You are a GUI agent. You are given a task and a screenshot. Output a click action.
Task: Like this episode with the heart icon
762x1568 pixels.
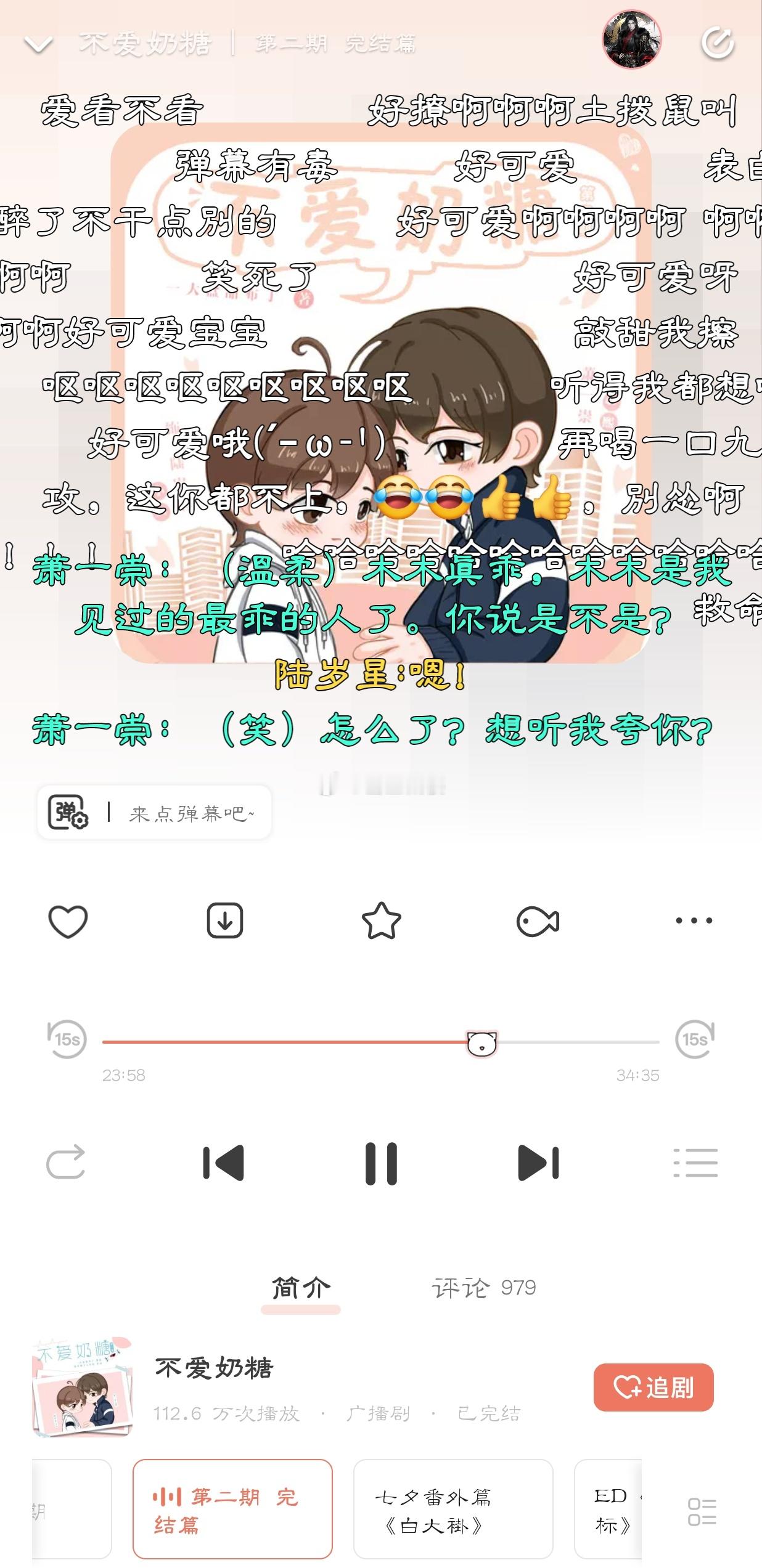(x=68, y=921)
